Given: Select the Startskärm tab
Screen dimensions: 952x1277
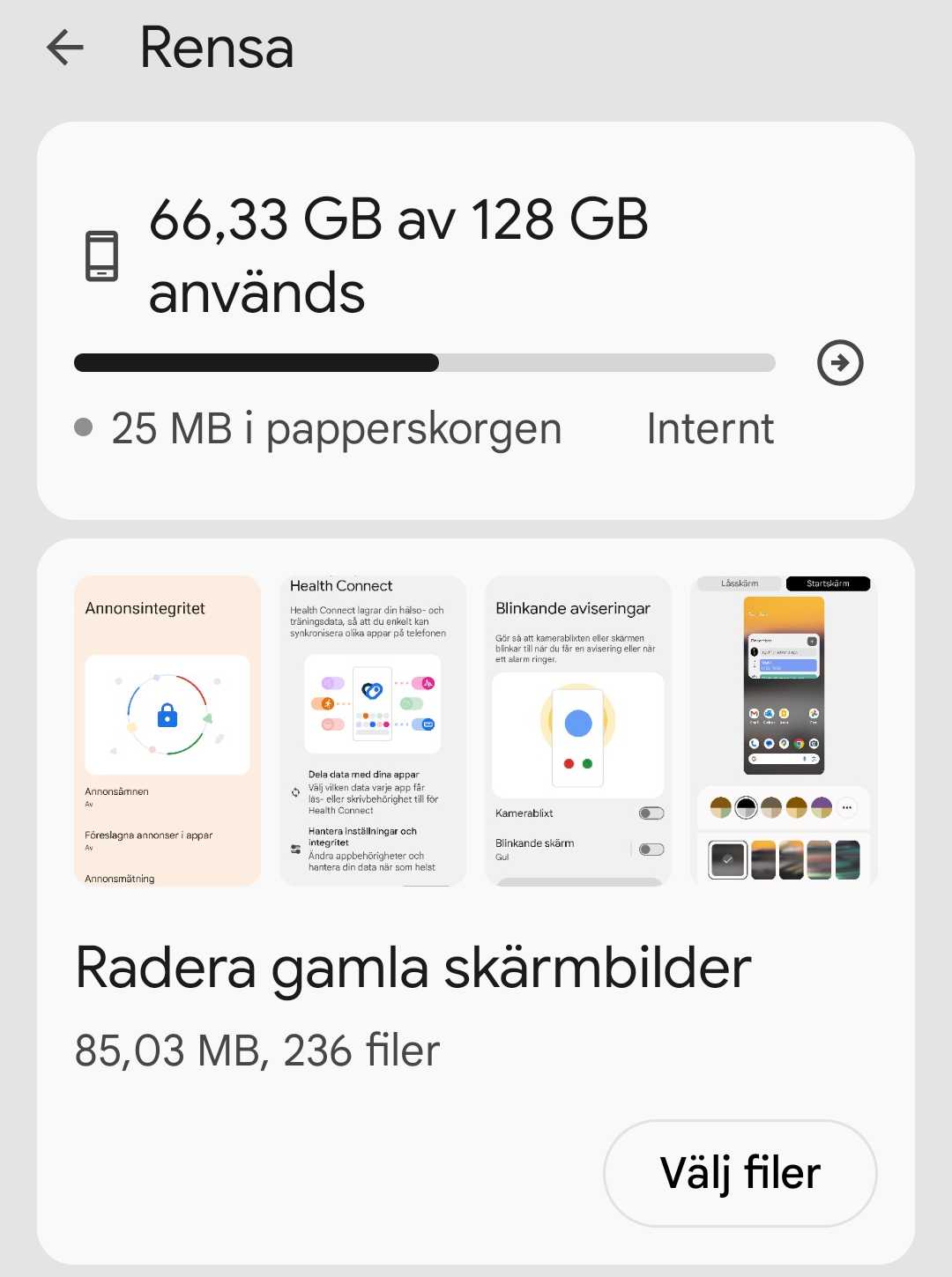Looking at the screenshot, I should pos(829,583).
